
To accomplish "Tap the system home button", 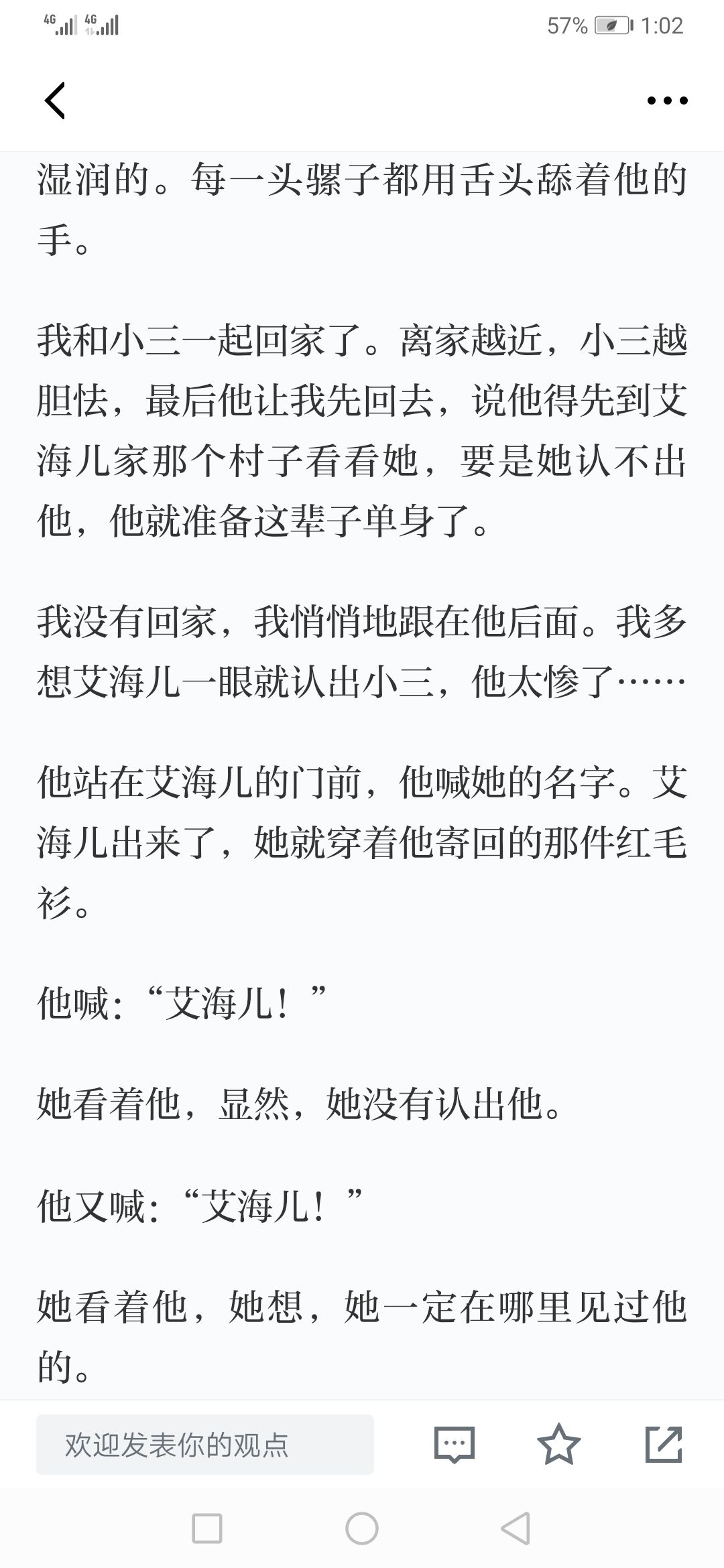I will pos(362,1529).
